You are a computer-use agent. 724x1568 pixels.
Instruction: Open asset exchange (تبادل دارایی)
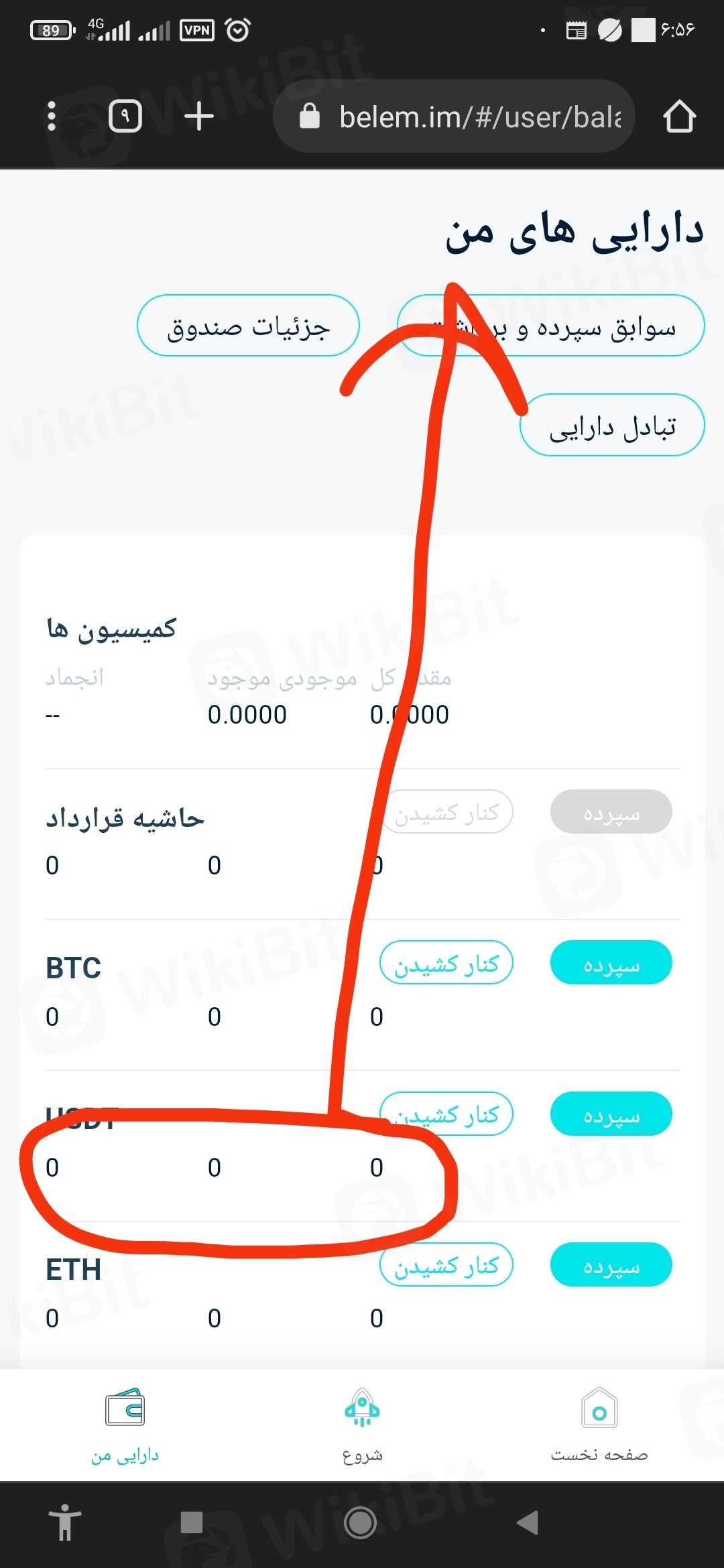pyautogui.click(x=612, y=426)
